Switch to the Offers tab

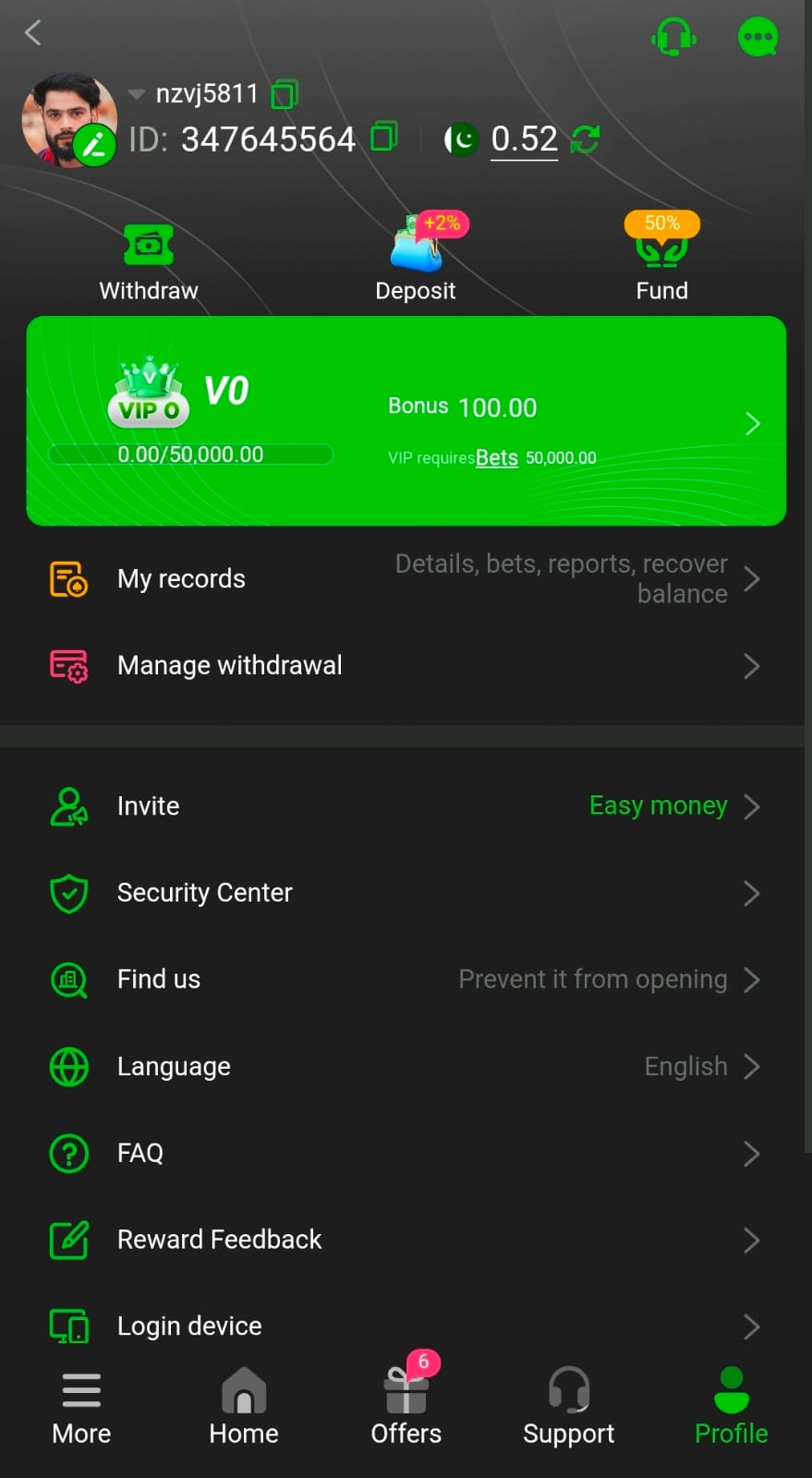[x=406, y=1407]
